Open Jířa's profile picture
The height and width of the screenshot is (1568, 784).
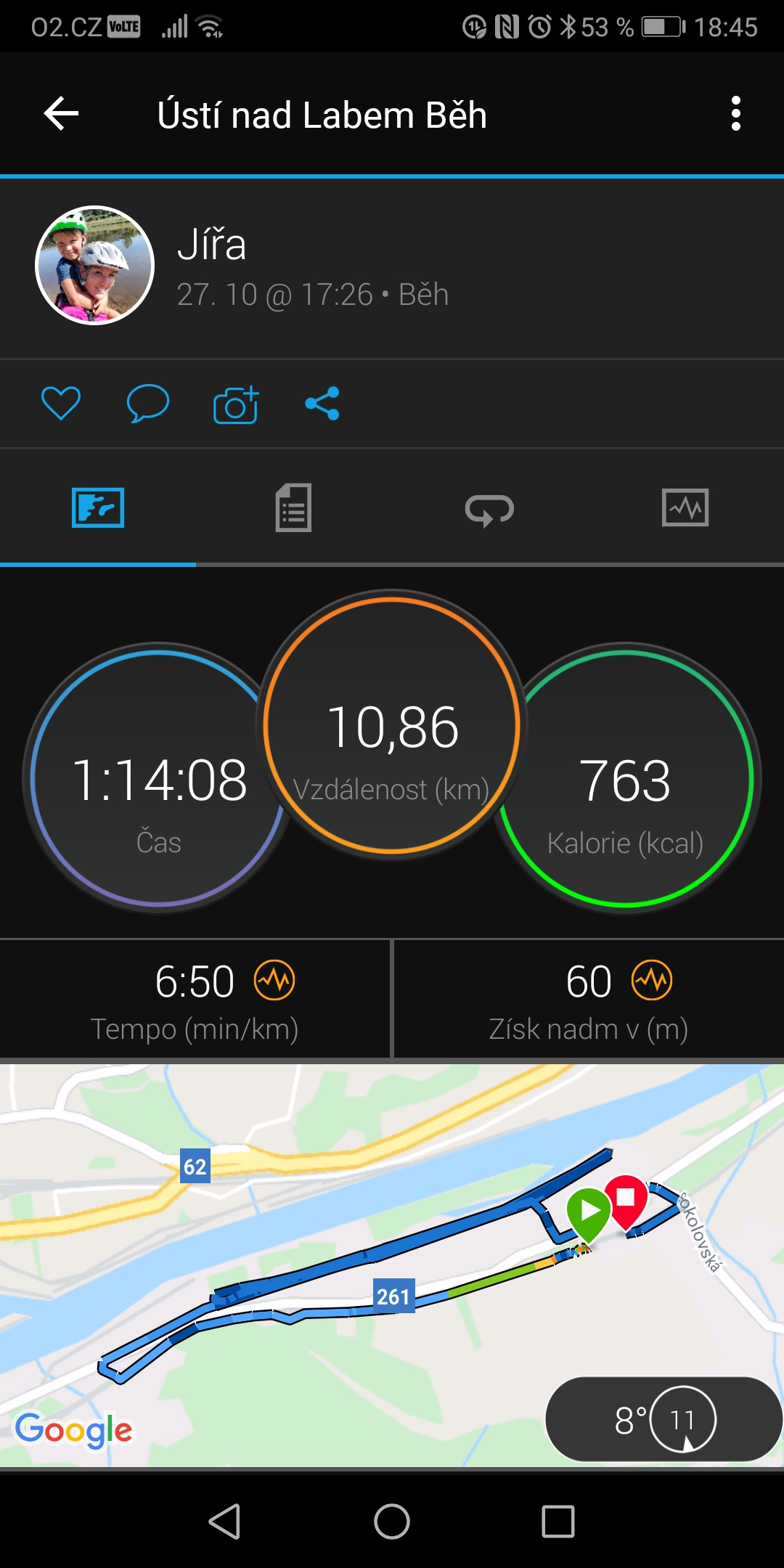tap(94, 266)
